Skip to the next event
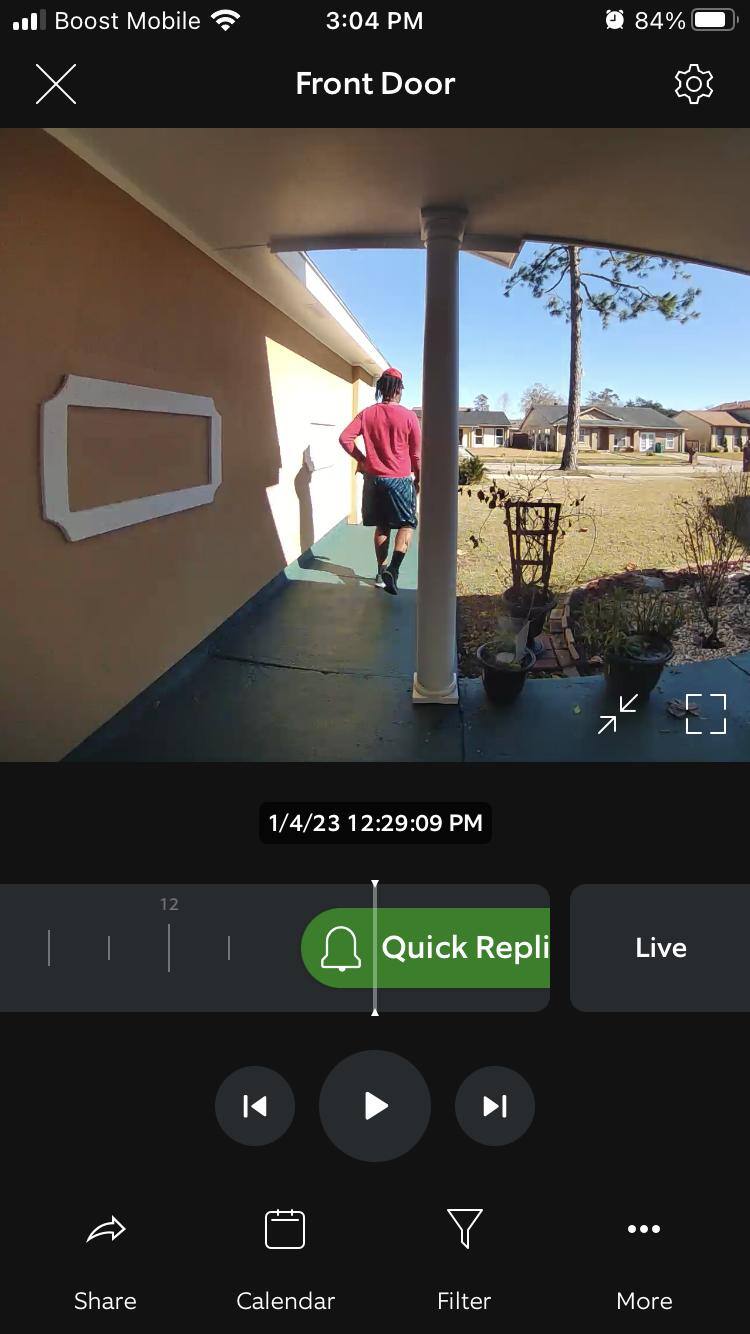The height and width of the screenshot is (1334, 750). pyautogui.click(x=495, y=1106)
